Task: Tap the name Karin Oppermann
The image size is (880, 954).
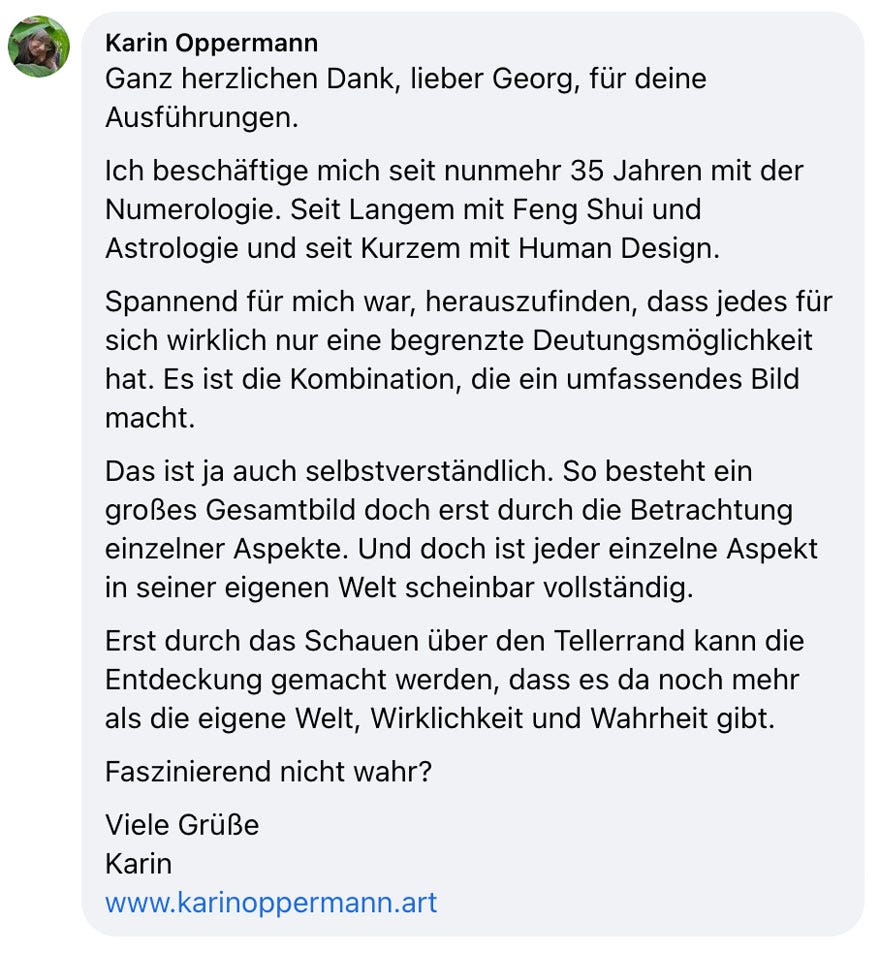Action: point(211,44)
